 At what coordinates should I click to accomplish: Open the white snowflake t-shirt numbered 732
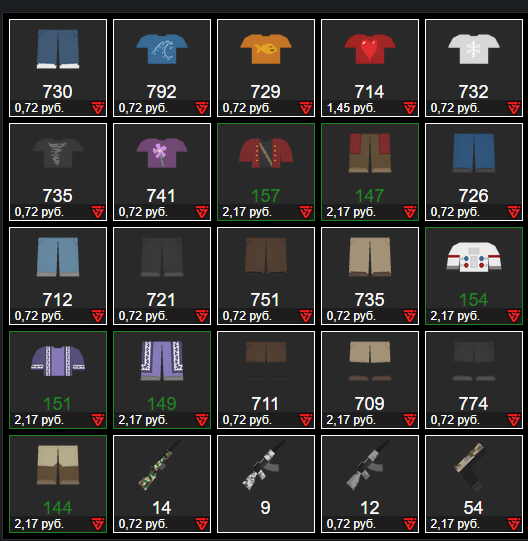474,68
